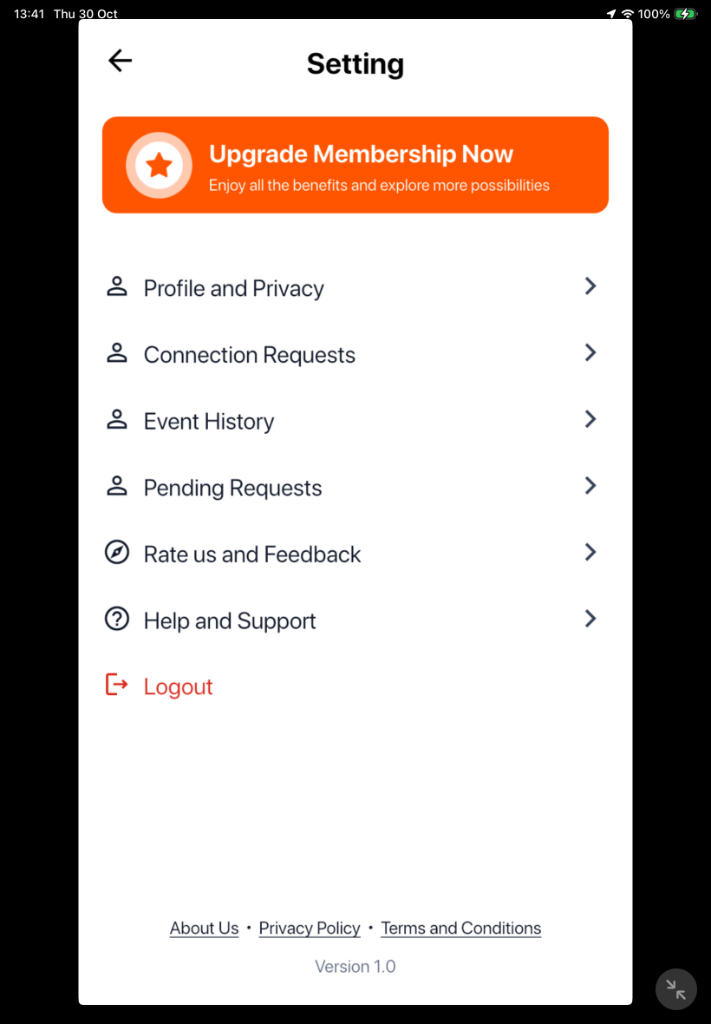Log out of the account
This screenshot has width=711, height=1024.
[x=177, y=687]
